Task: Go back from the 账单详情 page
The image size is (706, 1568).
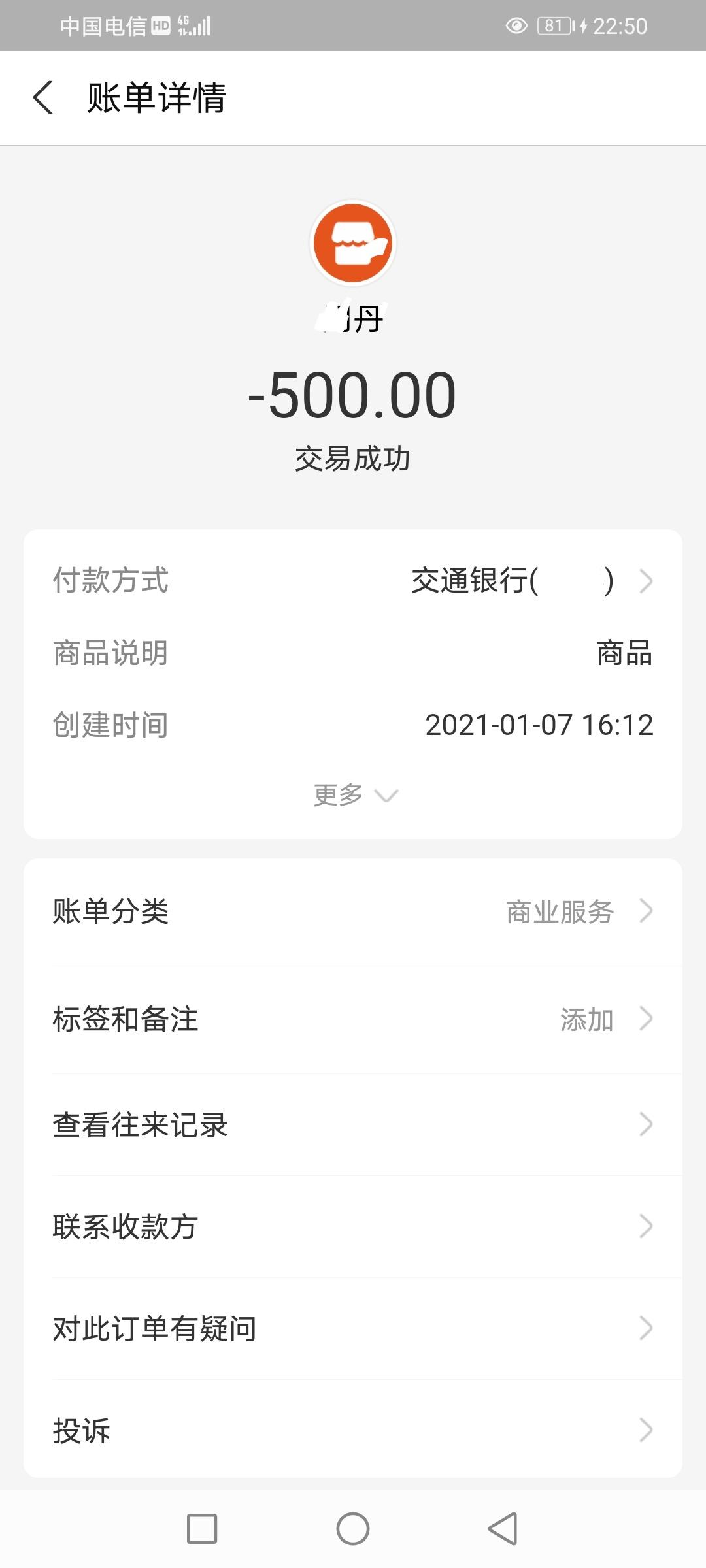Action: pos(43,98)
